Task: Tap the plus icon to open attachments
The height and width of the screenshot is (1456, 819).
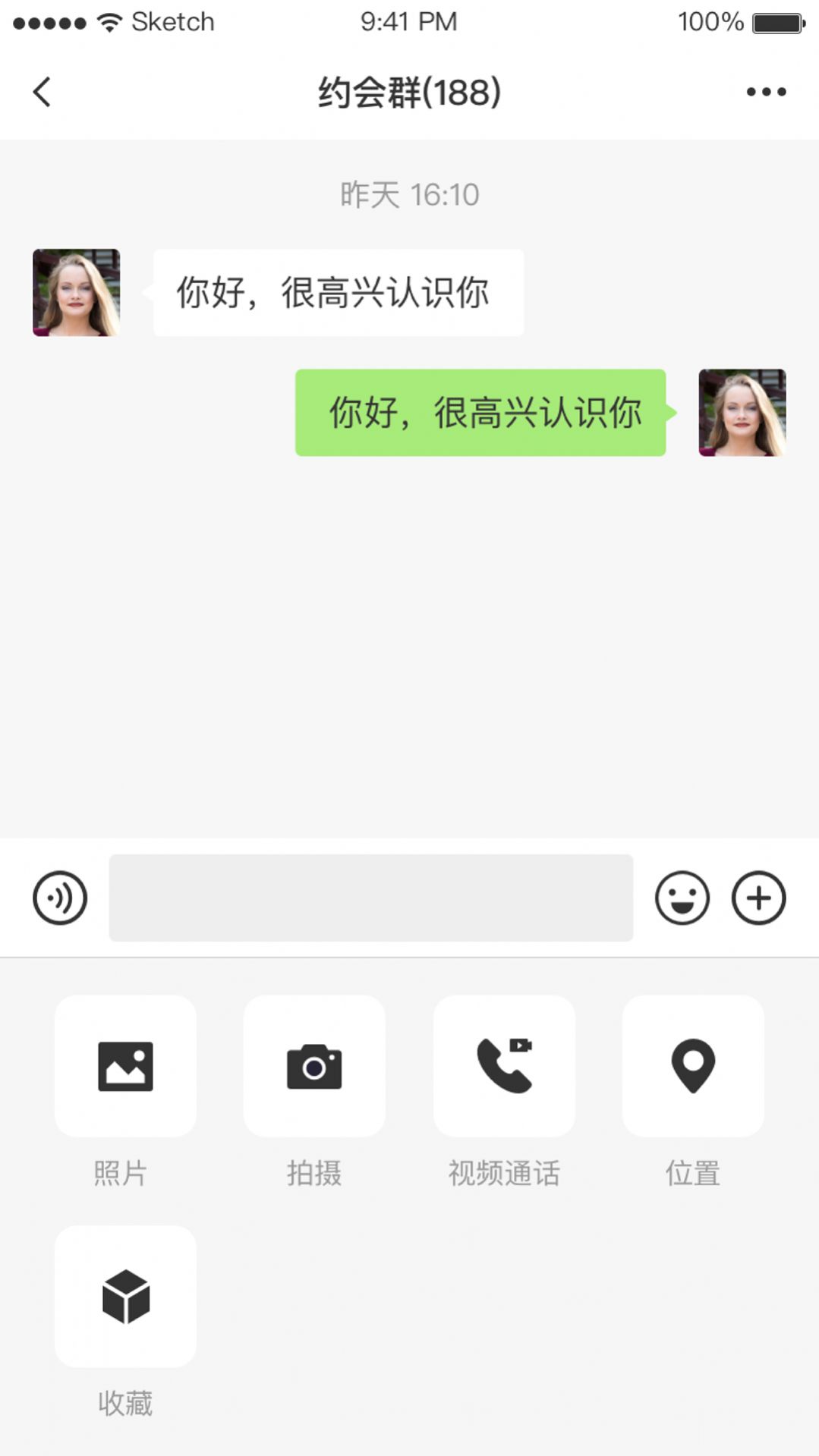Action: 758,898
